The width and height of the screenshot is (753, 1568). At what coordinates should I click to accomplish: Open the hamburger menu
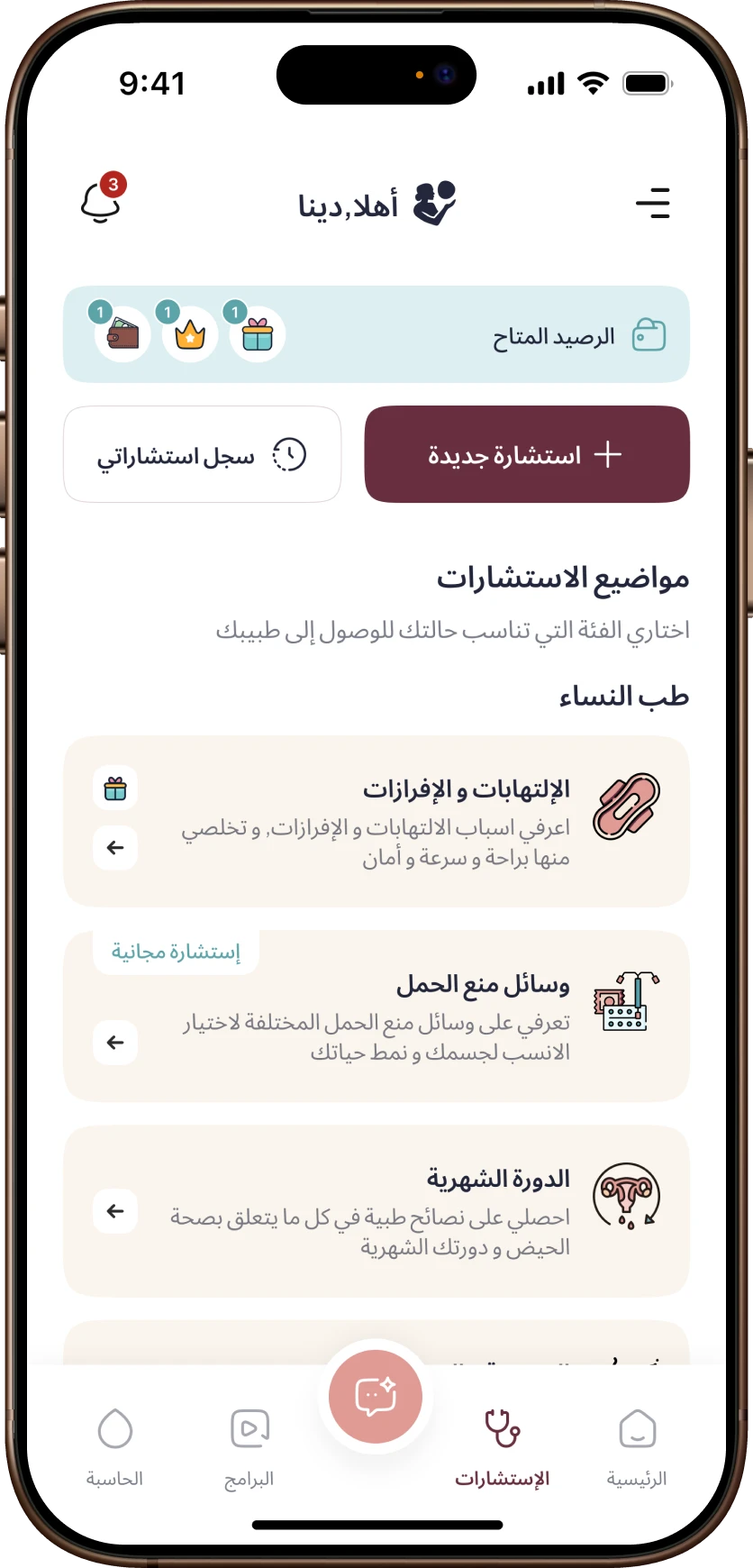[x=652, y=203]
